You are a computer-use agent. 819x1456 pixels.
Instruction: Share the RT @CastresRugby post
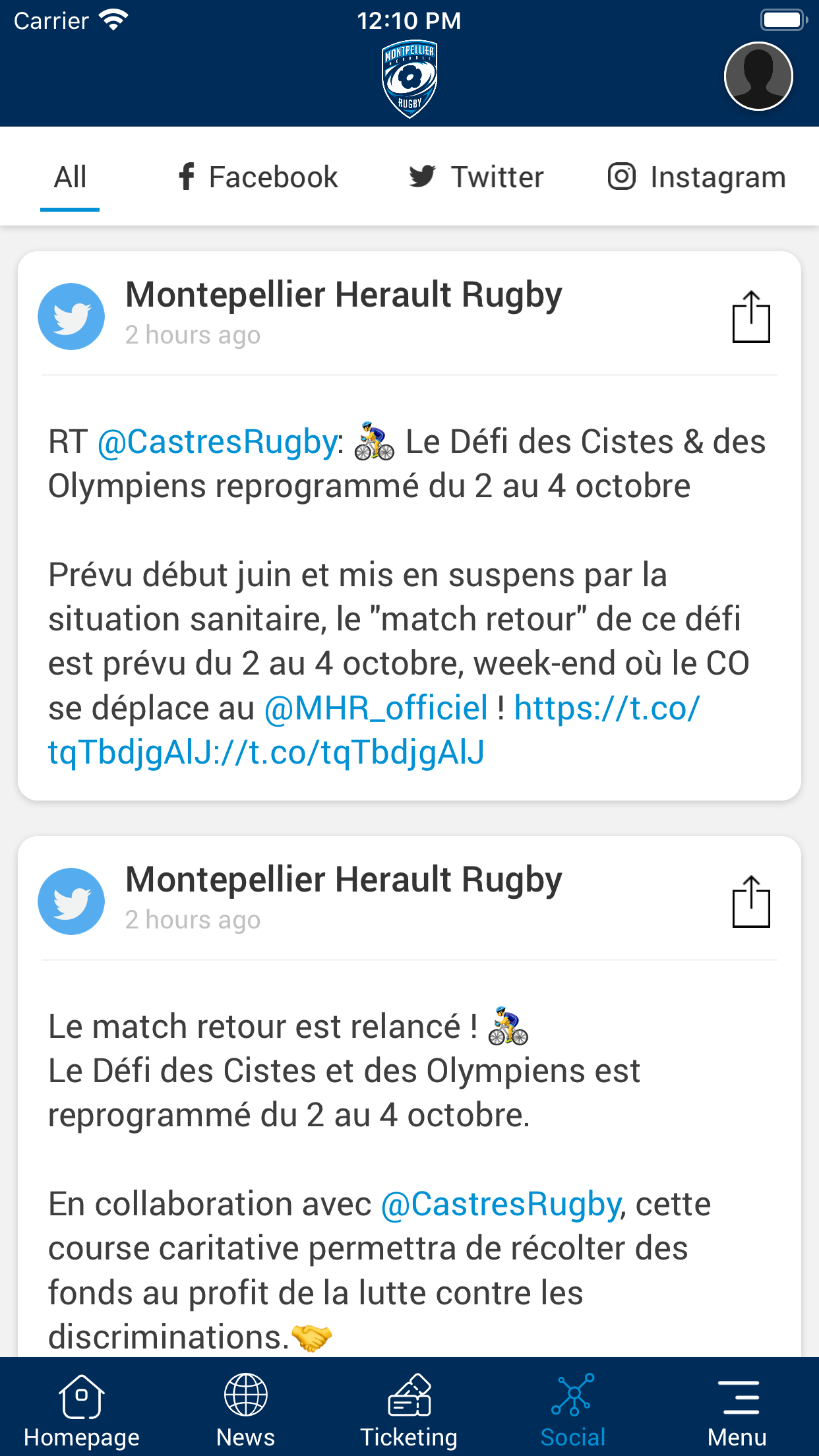[751, 317]
